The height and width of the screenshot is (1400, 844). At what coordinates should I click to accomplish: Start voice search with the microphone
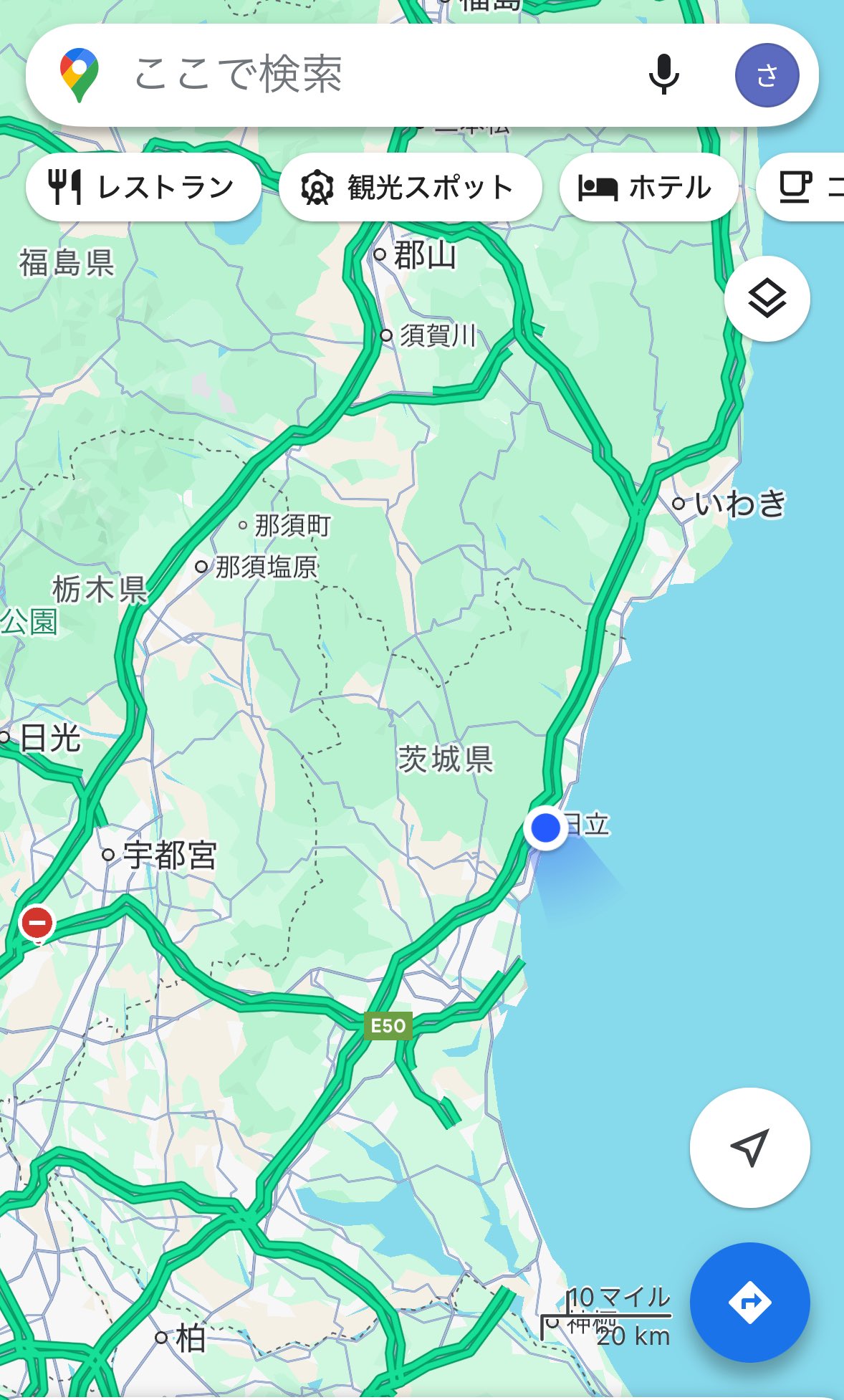pos(663,75)
